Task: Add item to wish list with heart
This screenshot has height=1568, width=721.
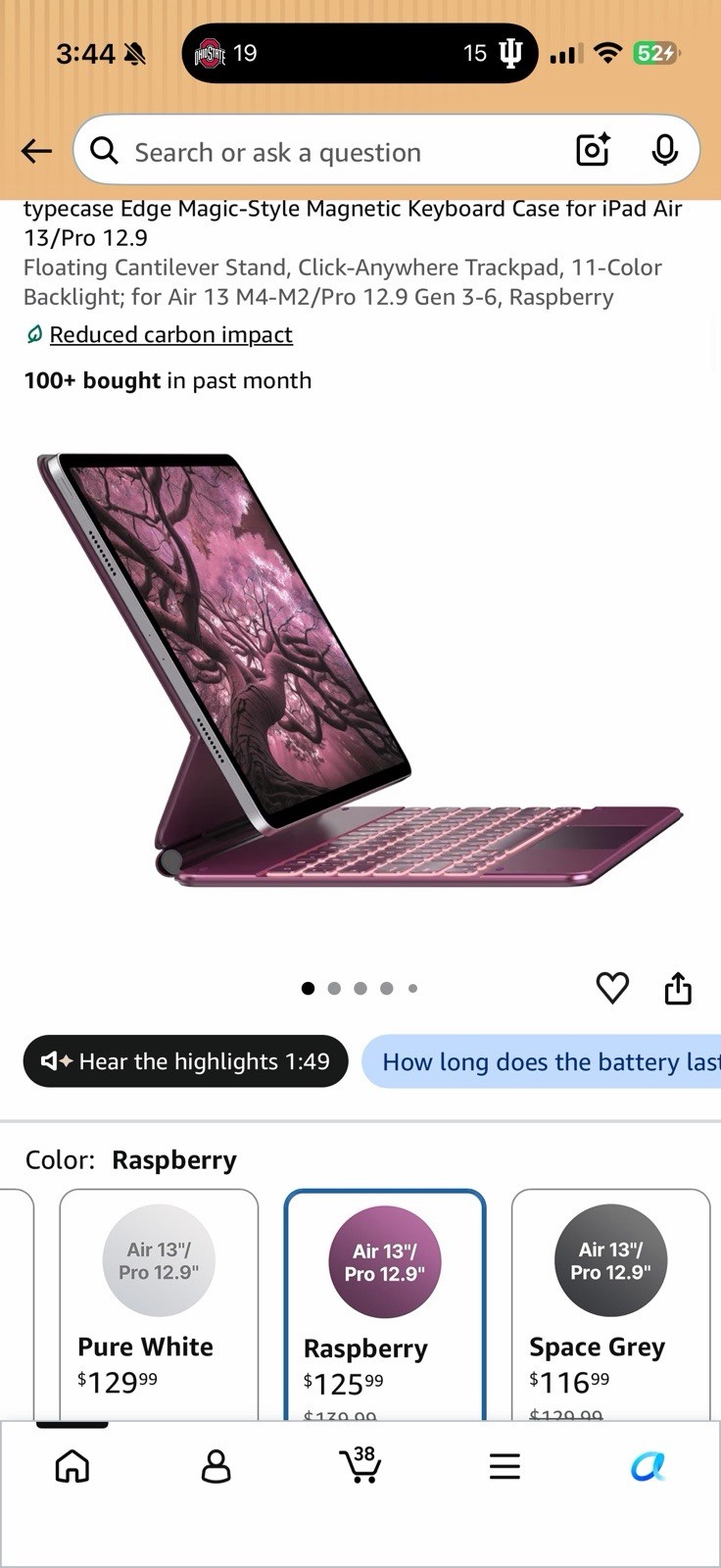Action: coord(612,988)
